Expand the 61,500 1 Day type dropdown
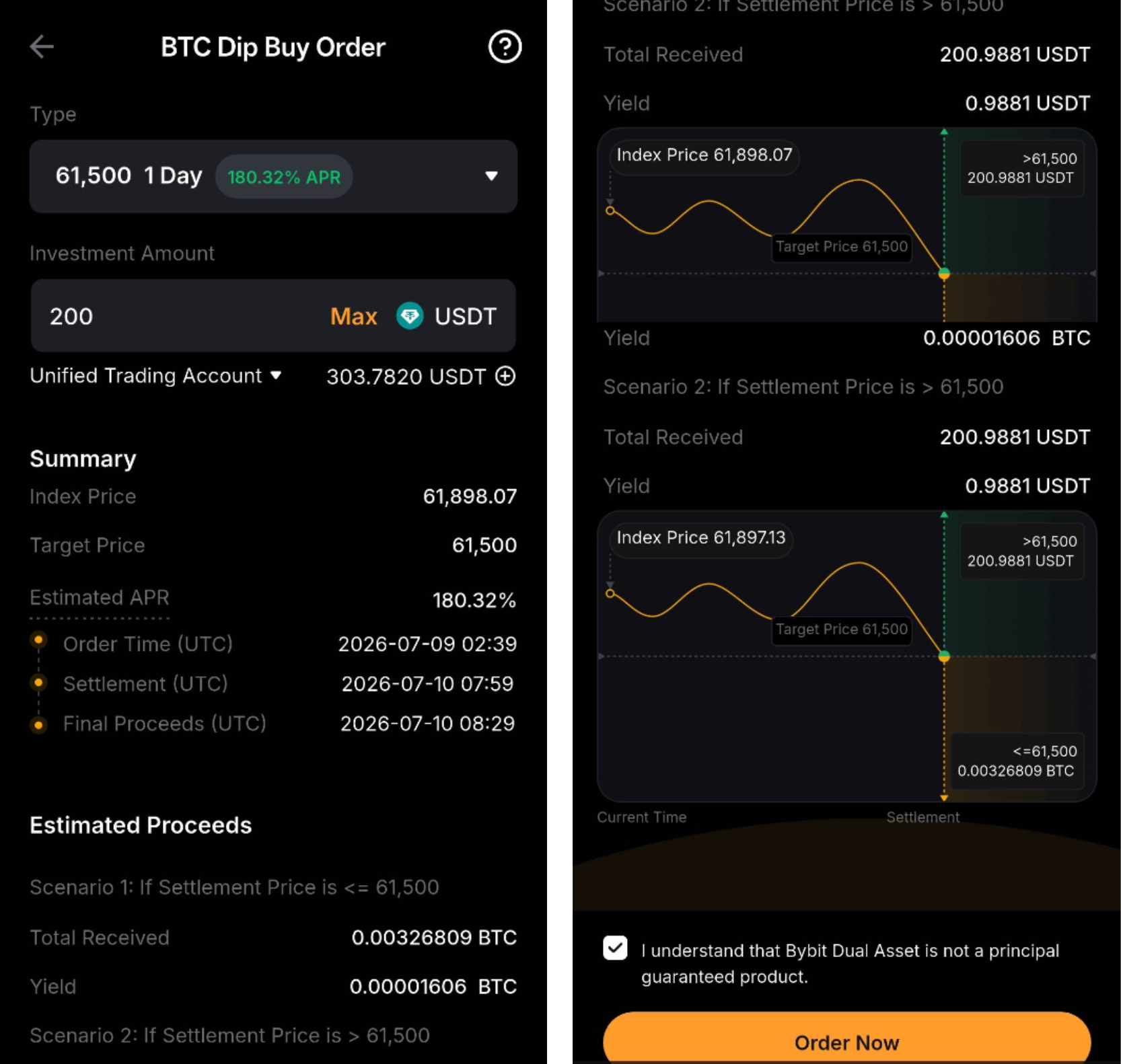The image size is (1121, 1064). 273,176
